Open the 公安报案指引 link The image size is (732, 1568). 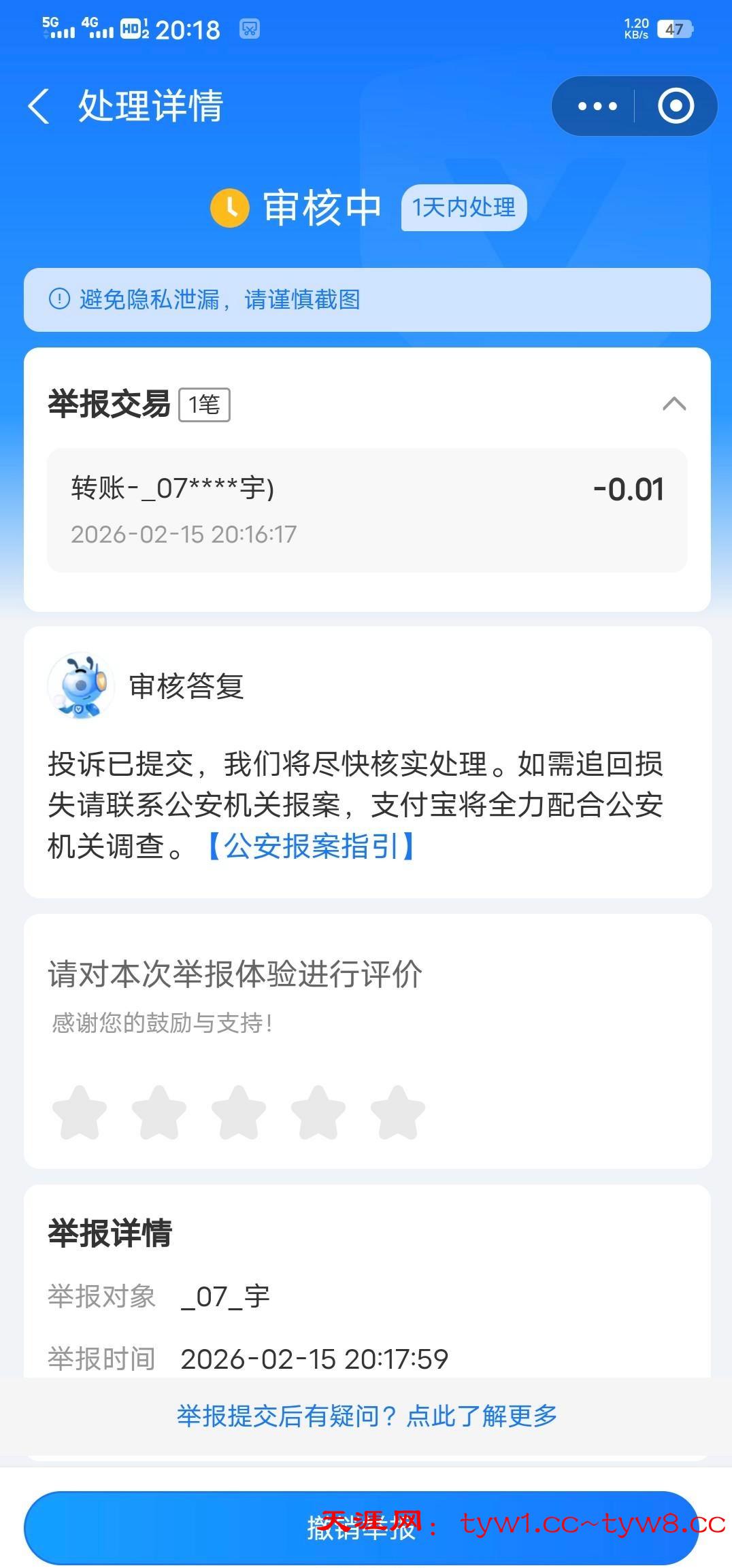pos(312,847)
